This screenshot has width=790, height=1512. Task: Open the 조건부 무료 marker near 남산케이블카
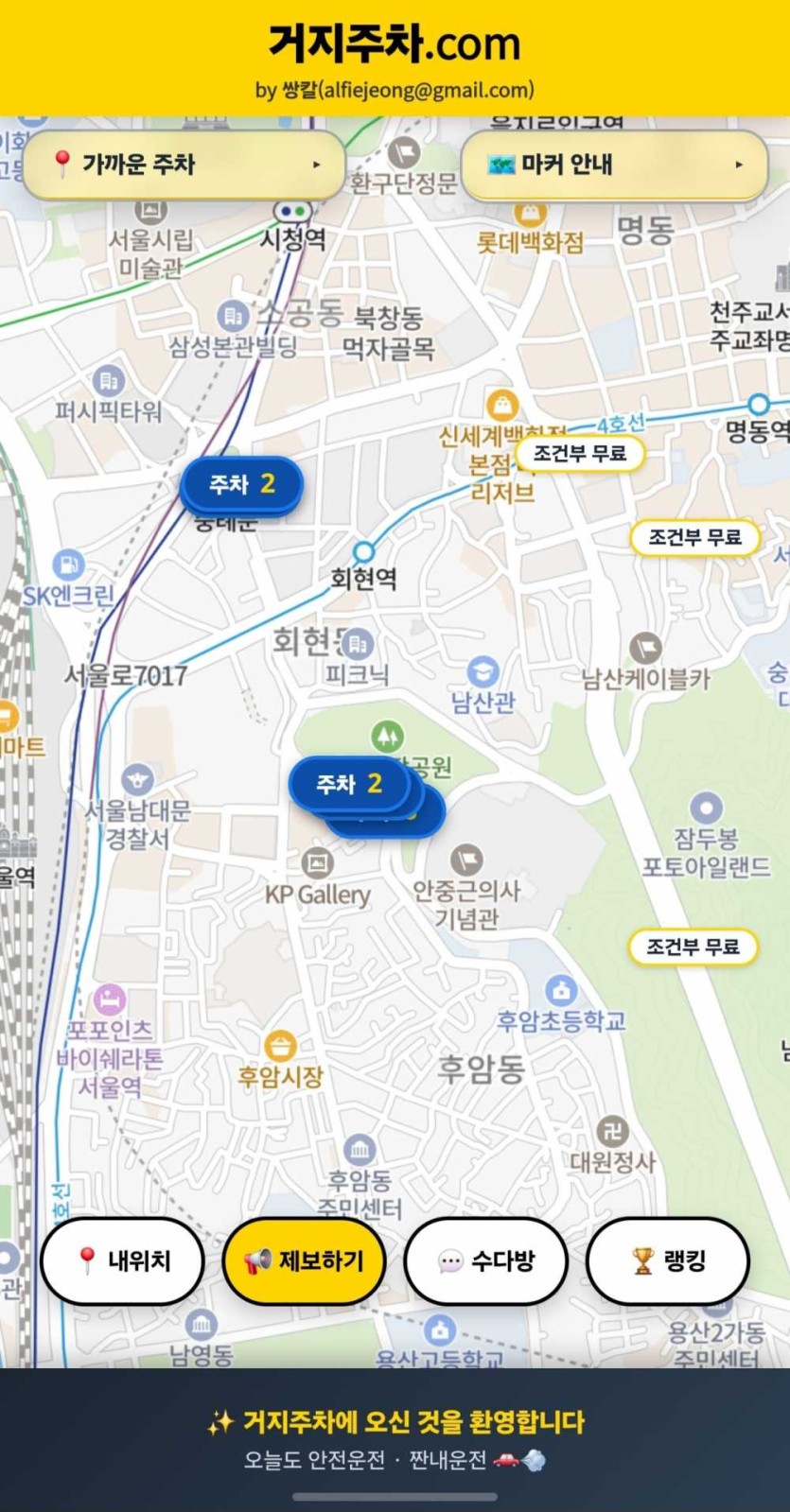pos(694,537)
